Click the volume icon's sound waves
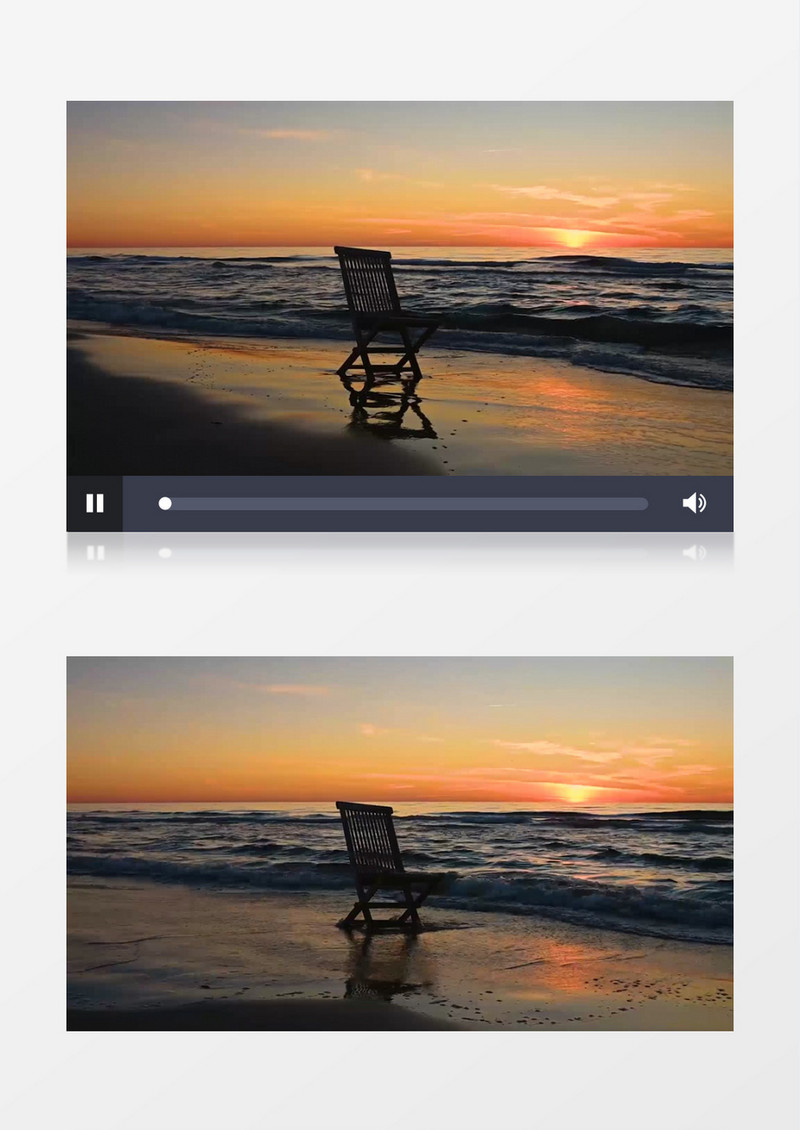Viewport: 800px width, 1130px height. pyautogui.click(x=701, y=503)
